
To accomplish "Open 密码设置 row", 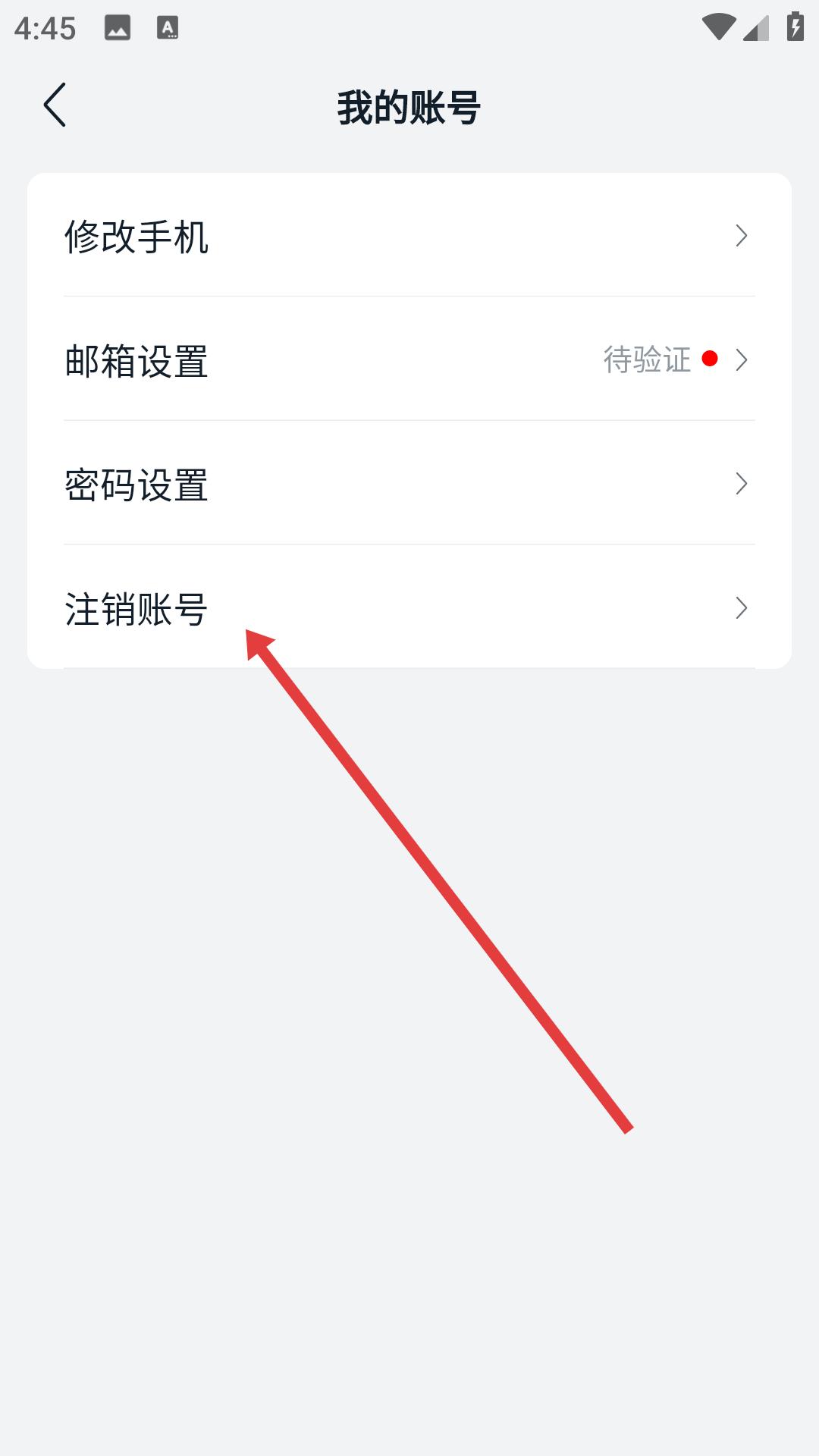I will [x=409, y=484].
